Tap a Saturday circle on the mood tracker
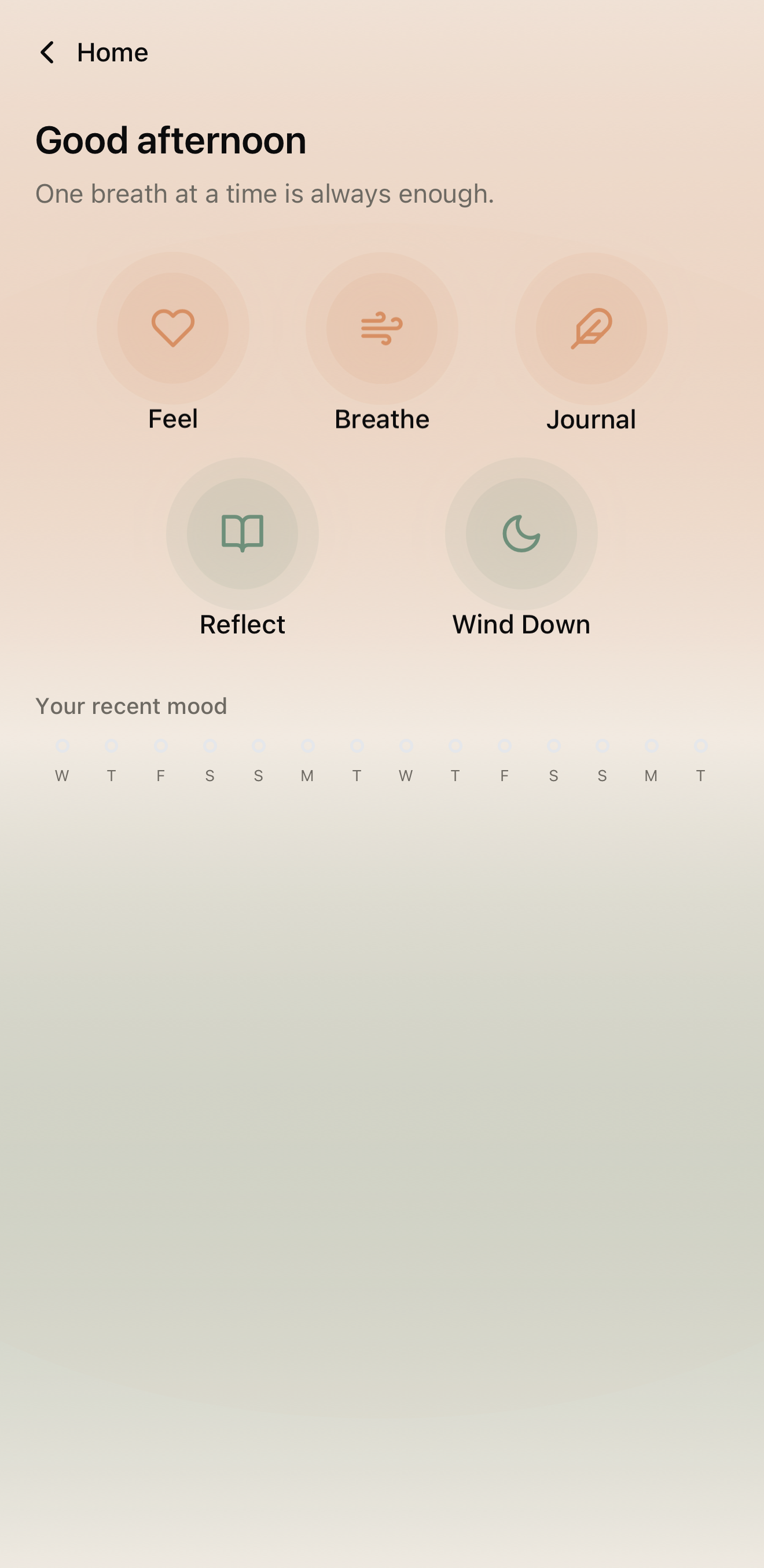Image resolution: width=764 pixels, height=1568 pixels. coord(210,746)
